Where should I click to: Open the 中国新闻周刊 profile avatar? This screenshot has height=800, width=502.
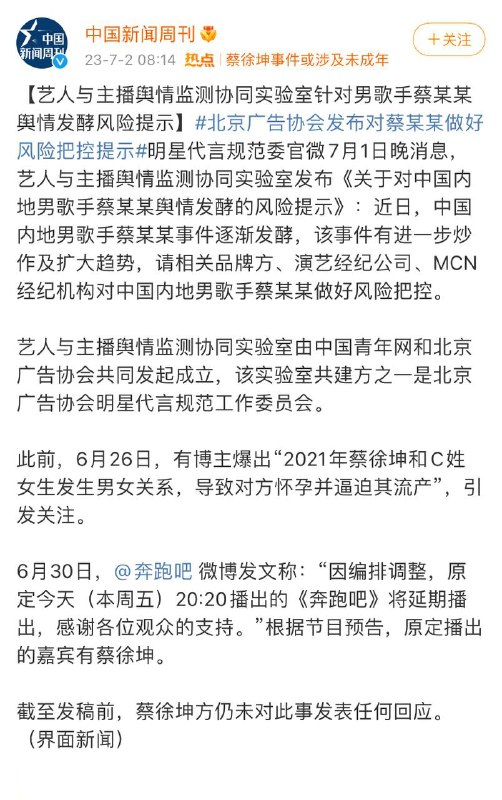(42, 43)
